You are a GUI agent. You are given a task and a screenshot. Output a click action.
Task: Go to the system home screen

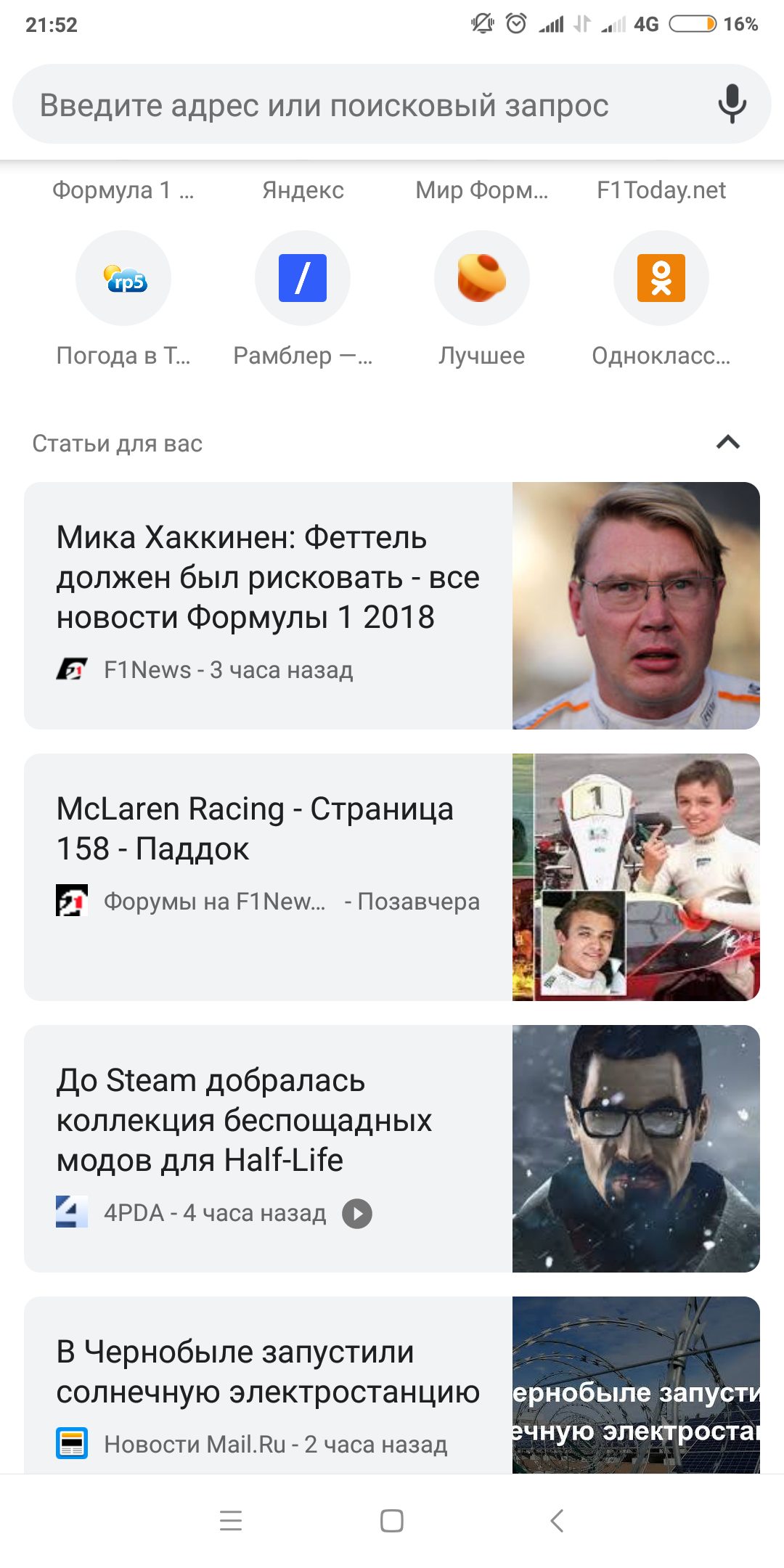pos(392,1520)
